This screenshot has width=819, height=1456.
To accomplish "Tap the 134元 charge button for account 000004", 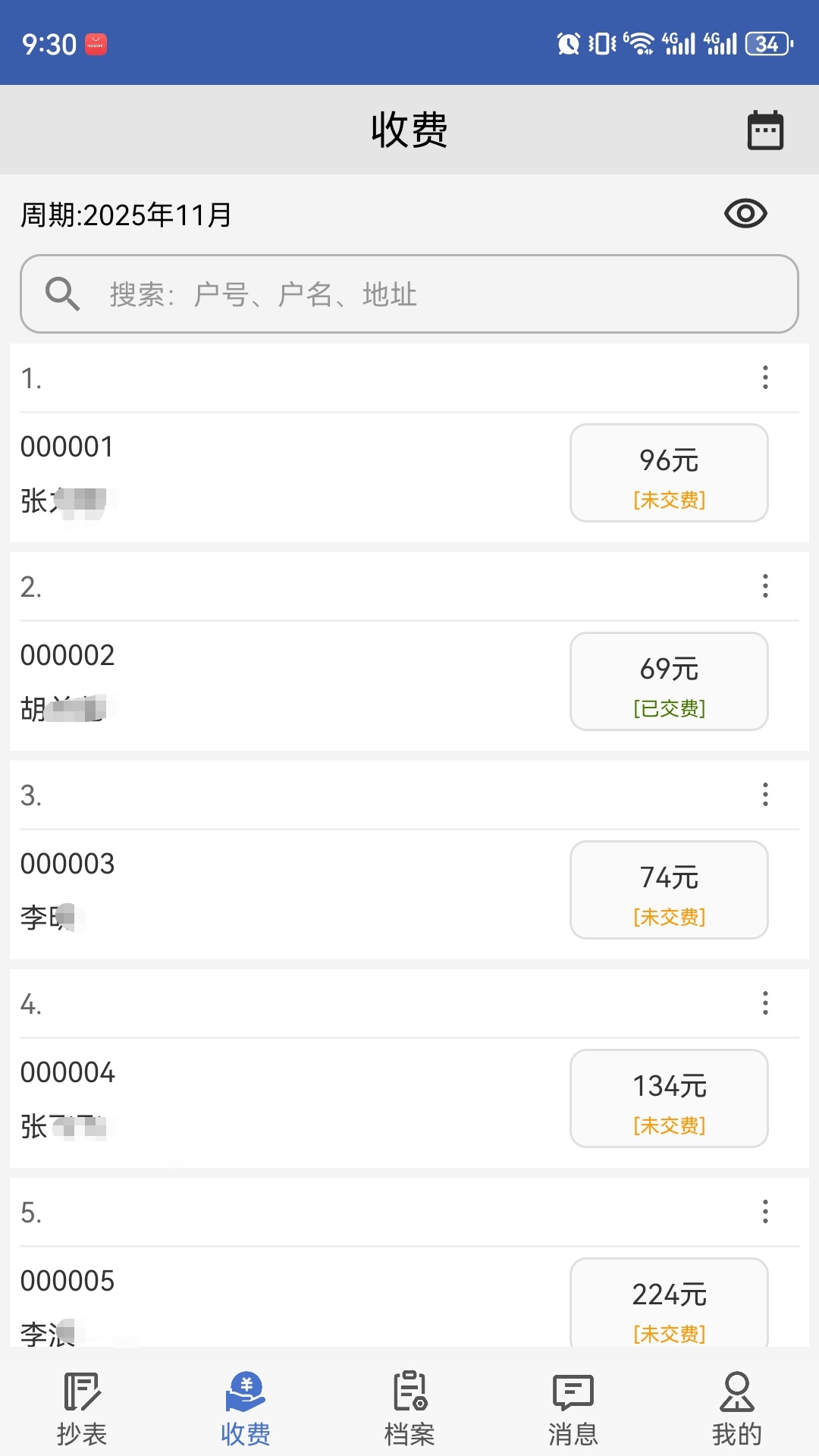I will click(669, 1099).
